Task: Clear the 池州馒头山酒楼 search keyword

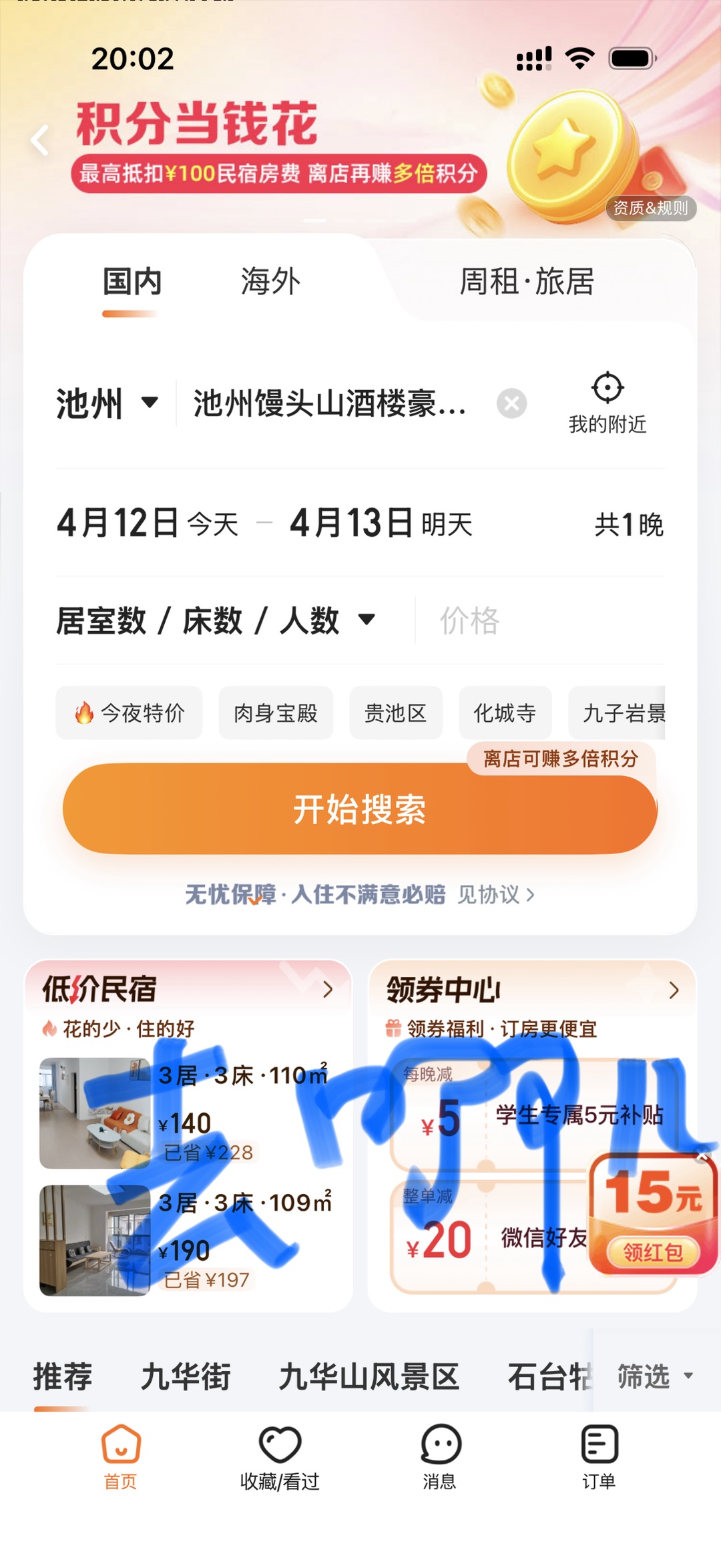Action: point(512,403)
